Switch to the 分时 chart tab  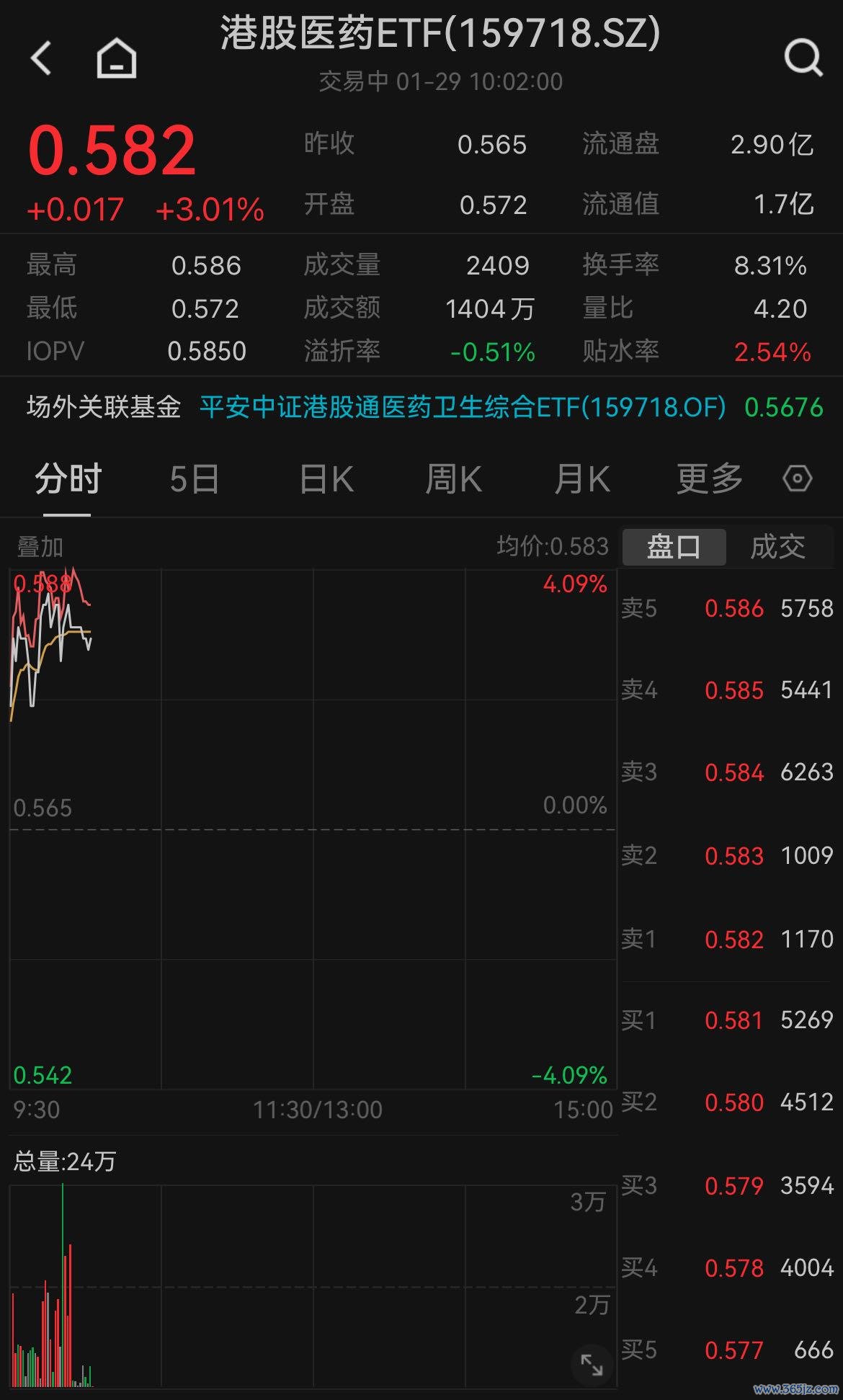[x=68, y=479]
